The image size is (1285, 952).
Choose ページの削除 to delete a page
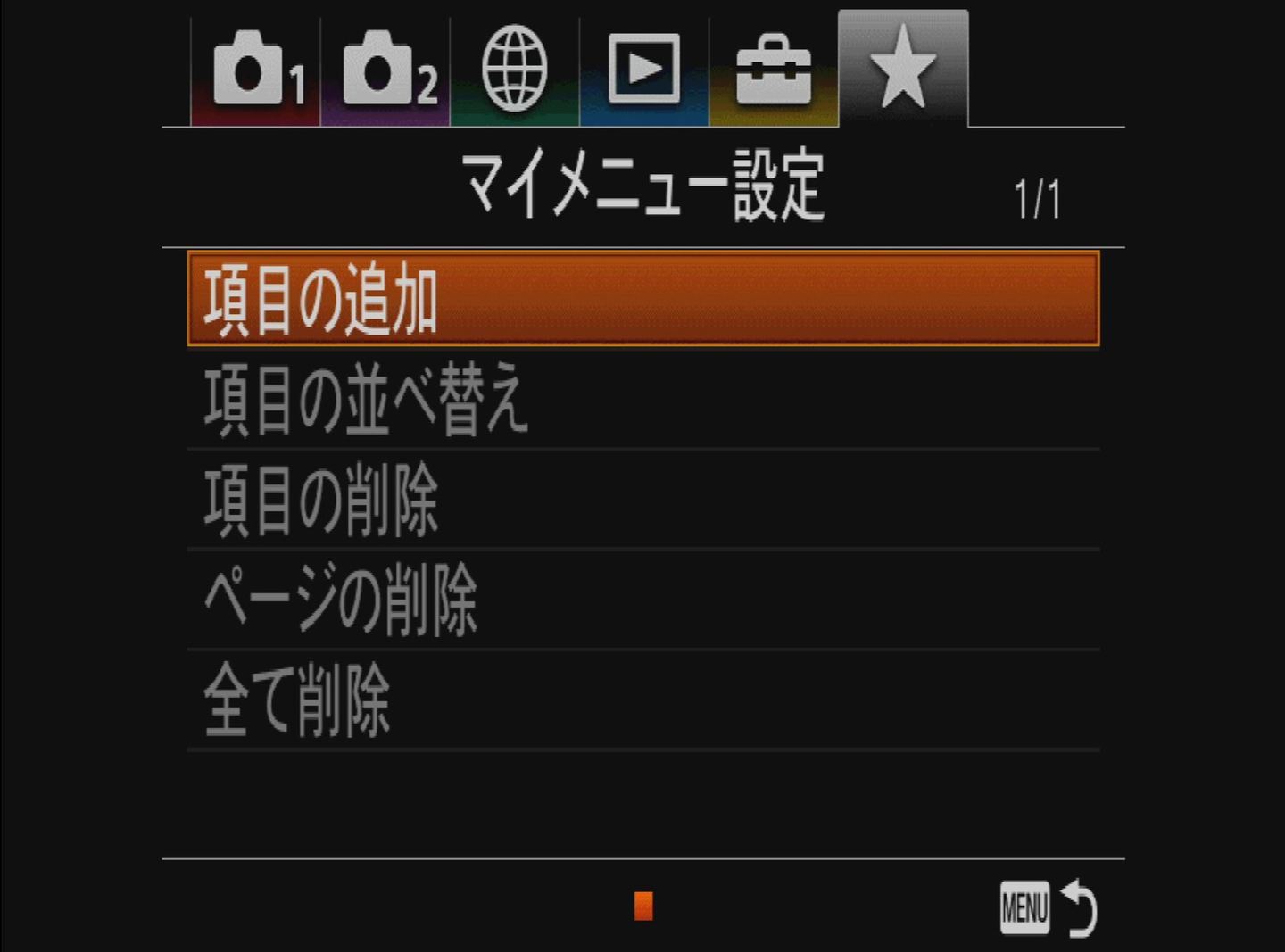642,600
